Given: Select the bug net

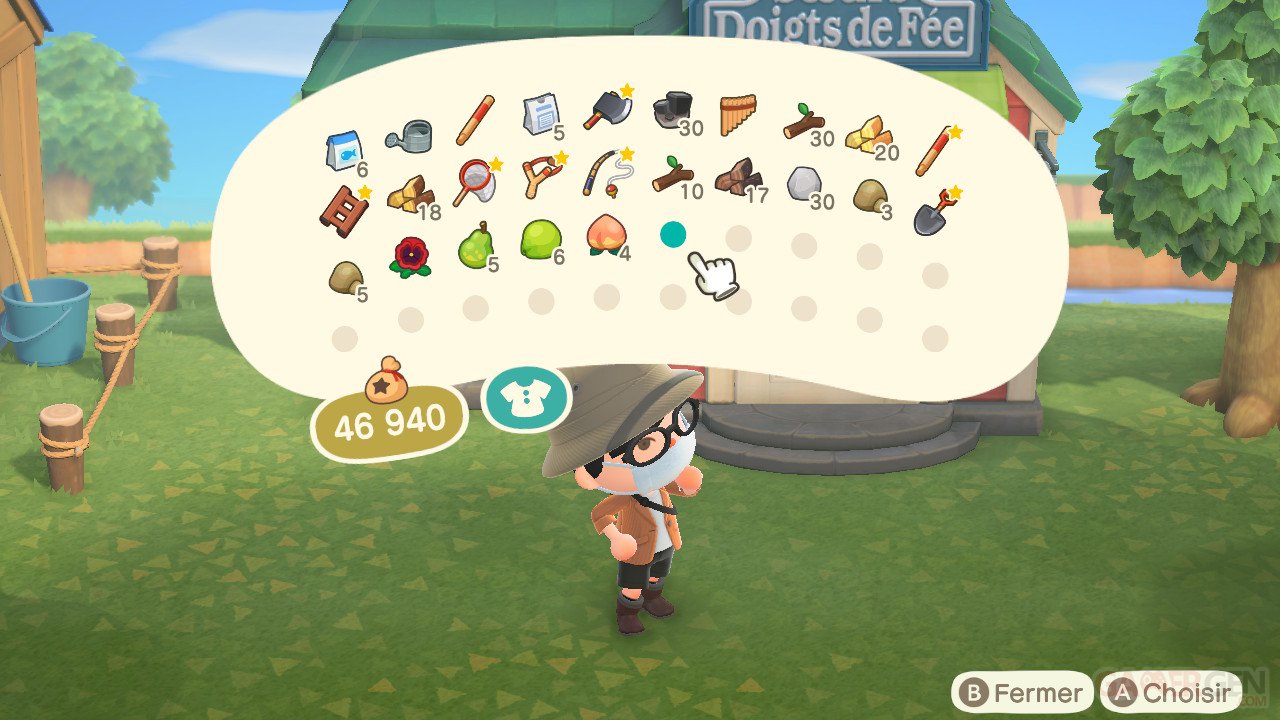Looking at the screenshot, I should pyautogui.click(x=475, y=181).
